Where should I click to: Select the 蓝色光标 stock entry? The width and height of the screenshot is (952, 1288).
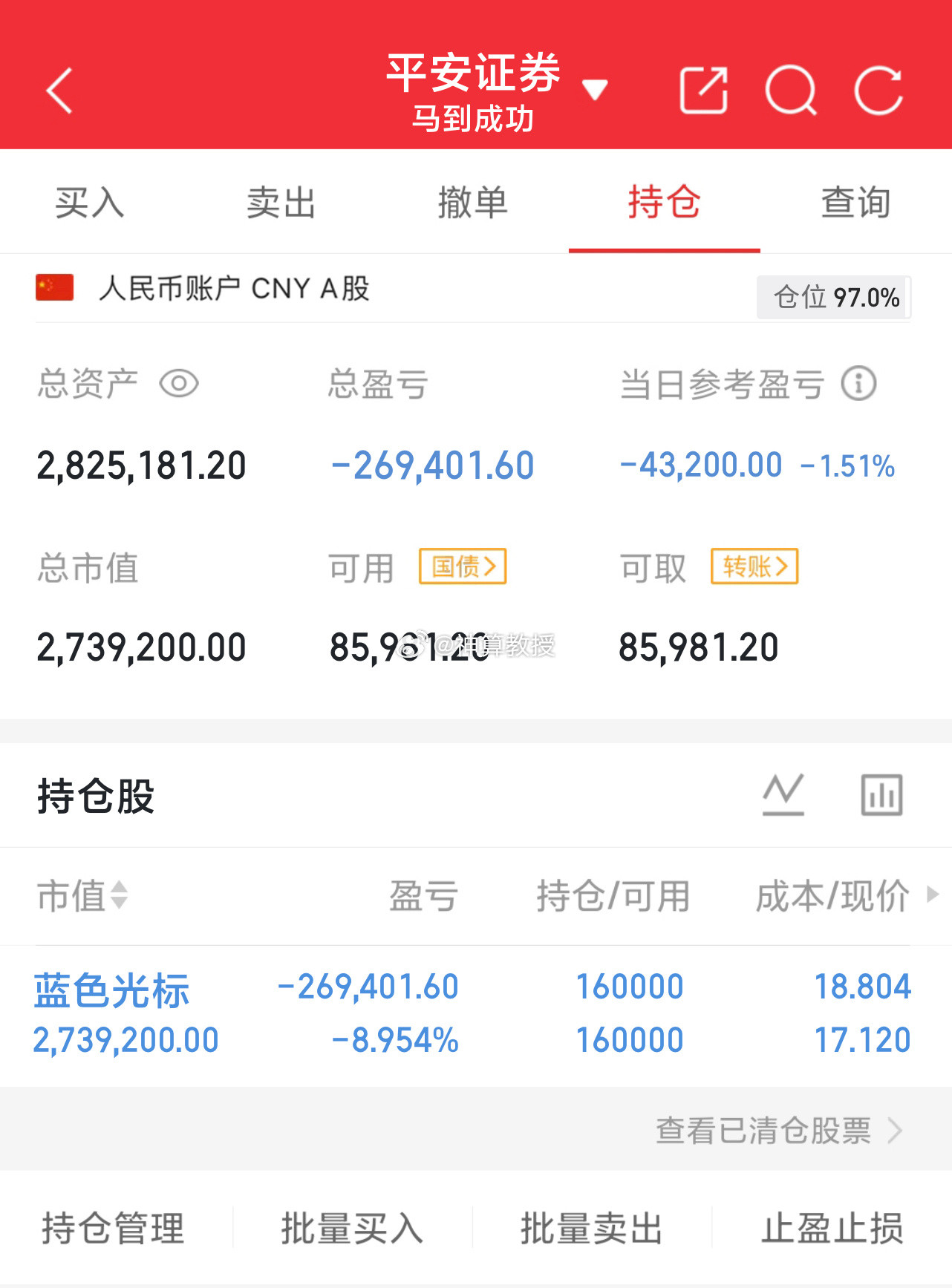(x=111, y=988)
